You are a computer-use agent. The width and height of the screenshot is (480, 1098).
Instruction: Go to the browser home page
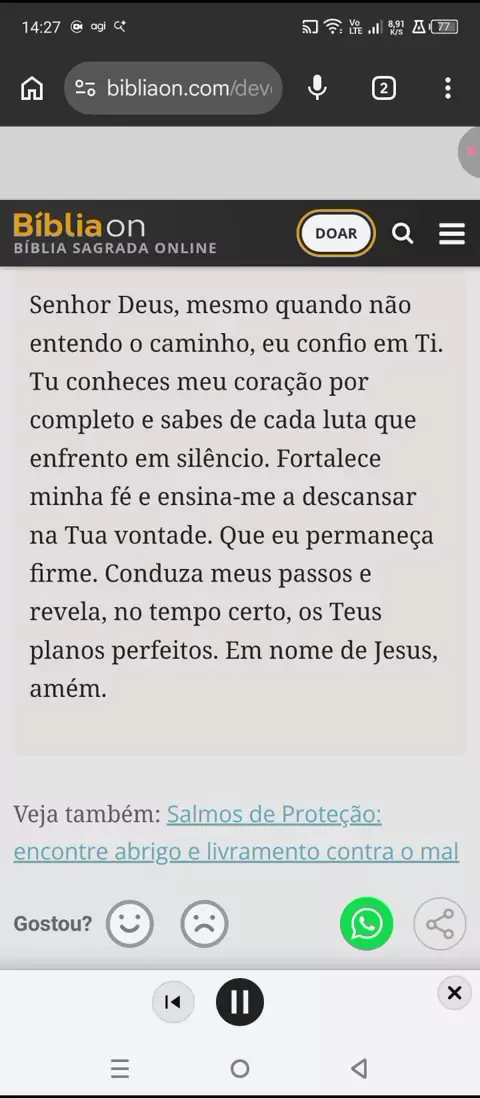click(x=32, y=88)
